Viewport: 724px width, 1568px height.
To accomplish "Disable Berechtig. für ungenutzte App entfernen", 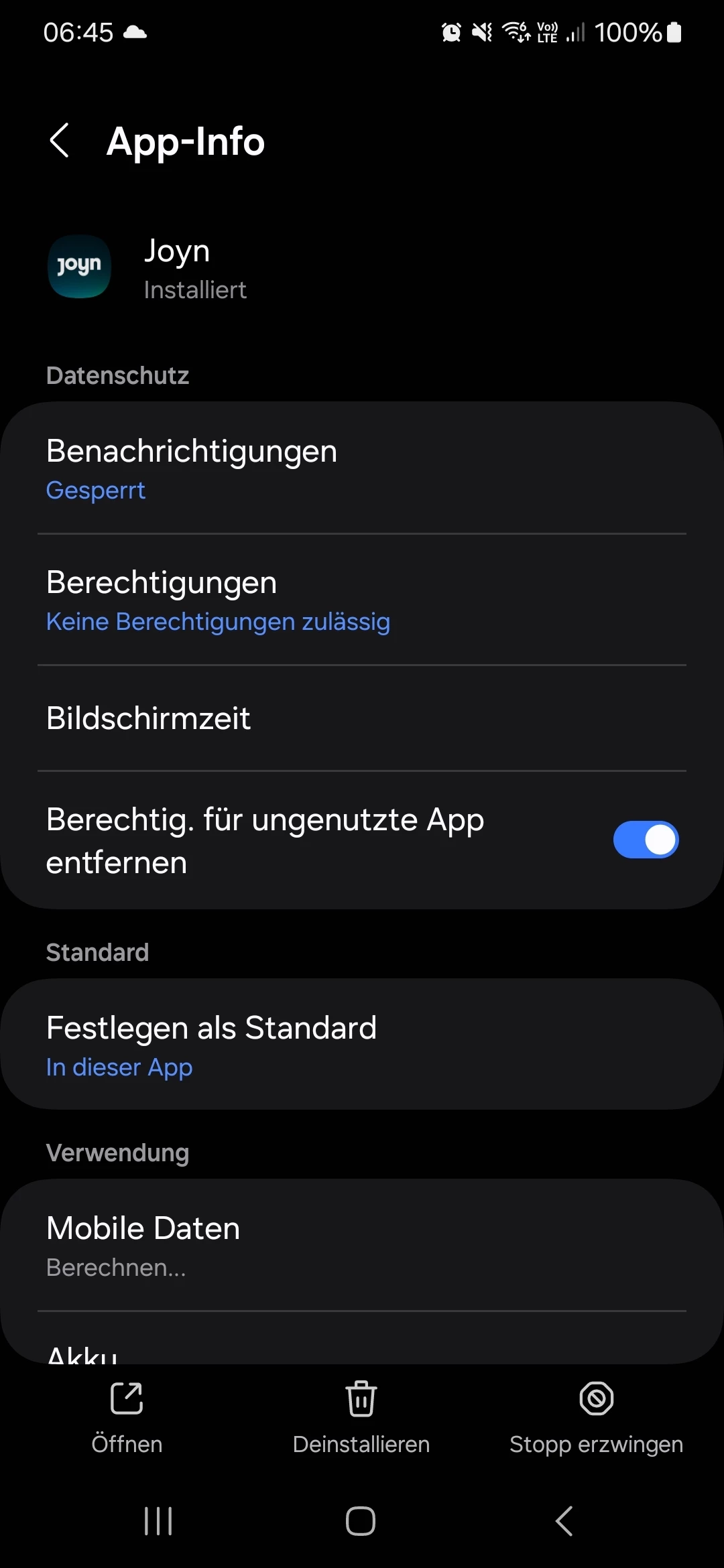I will point(646,840).
